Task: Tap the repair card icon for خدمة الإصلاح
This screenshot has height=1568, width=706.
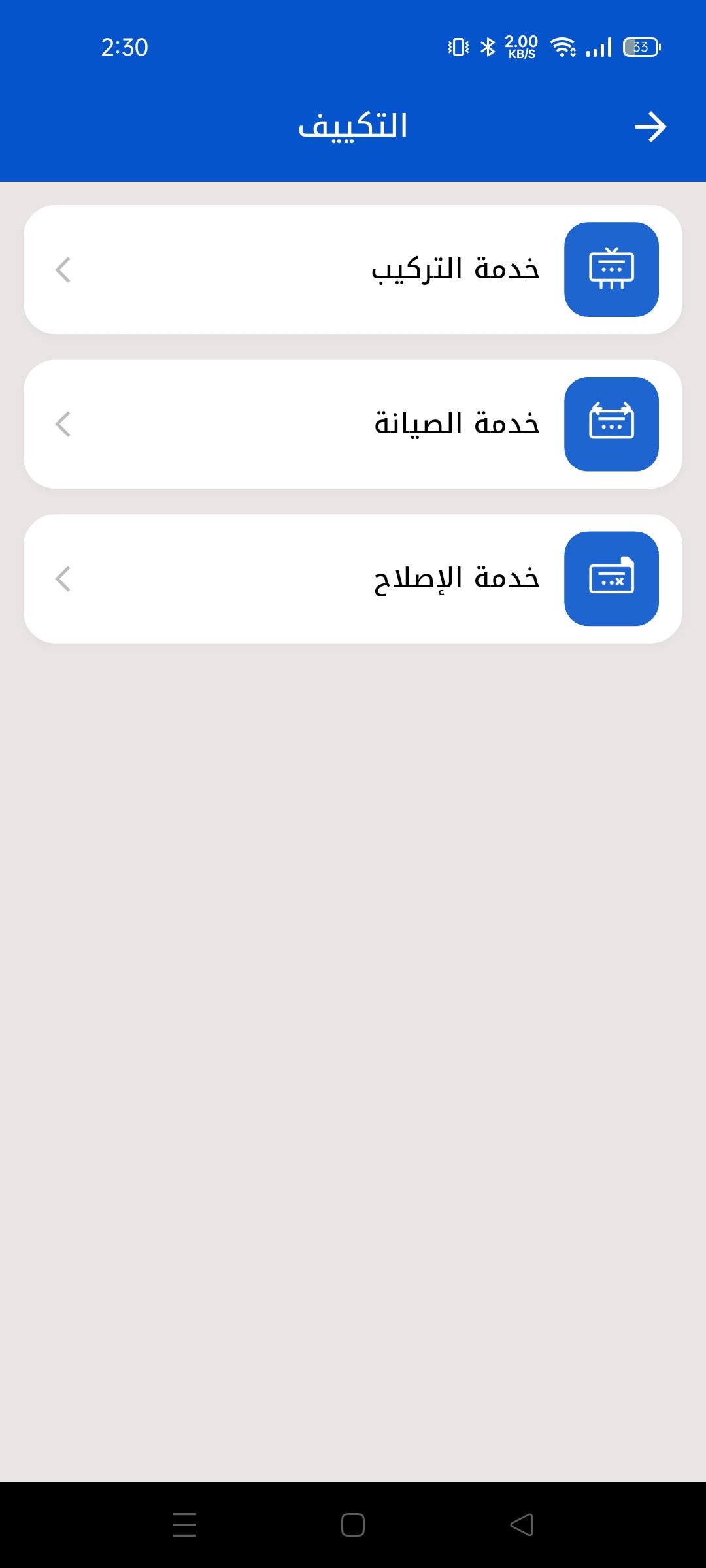Action: 611,578
